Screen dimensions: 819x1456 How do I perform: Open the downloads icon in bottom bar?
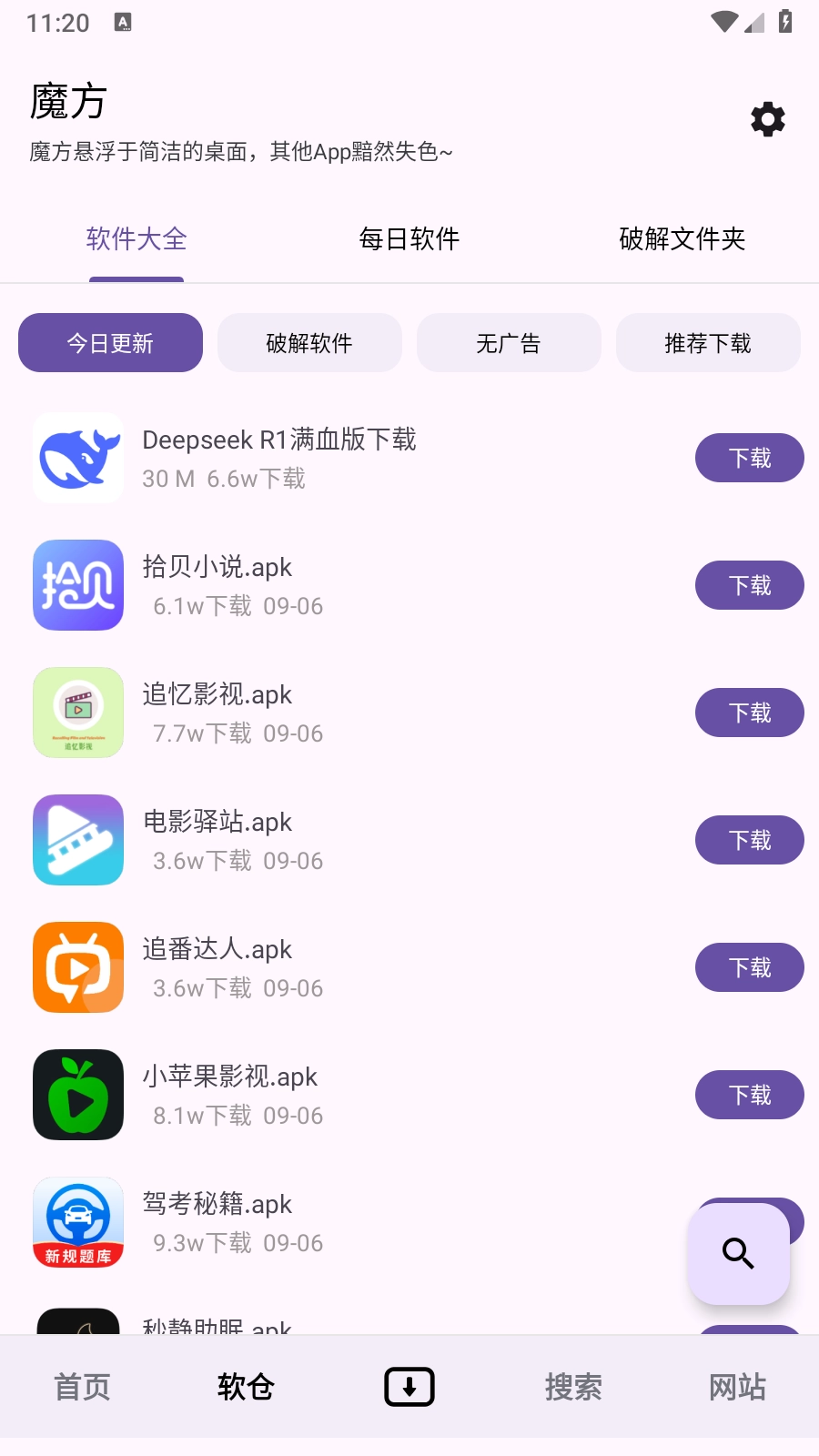409,1387
